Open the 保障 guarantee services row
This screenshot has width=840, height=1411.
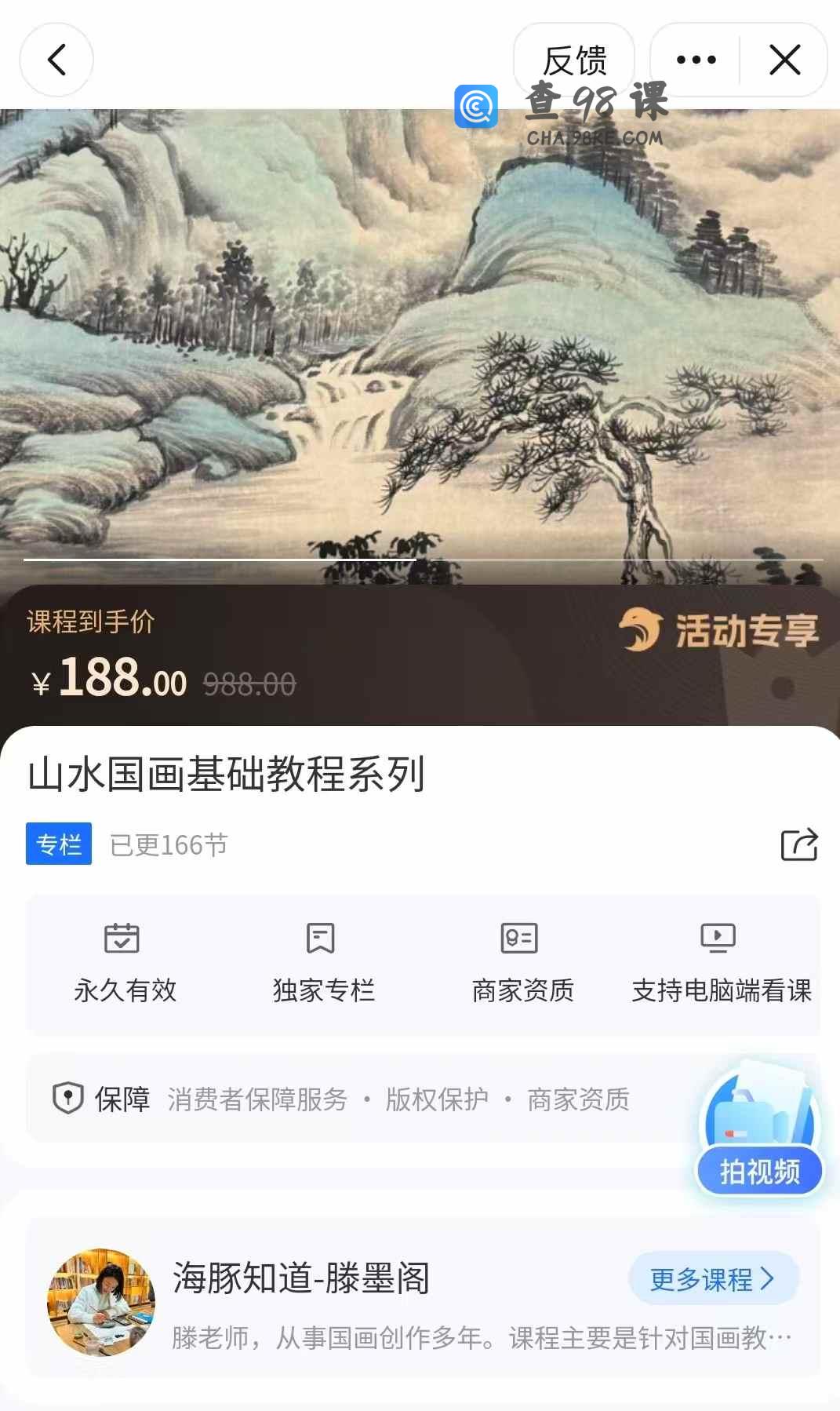(x=353, y=1099)
